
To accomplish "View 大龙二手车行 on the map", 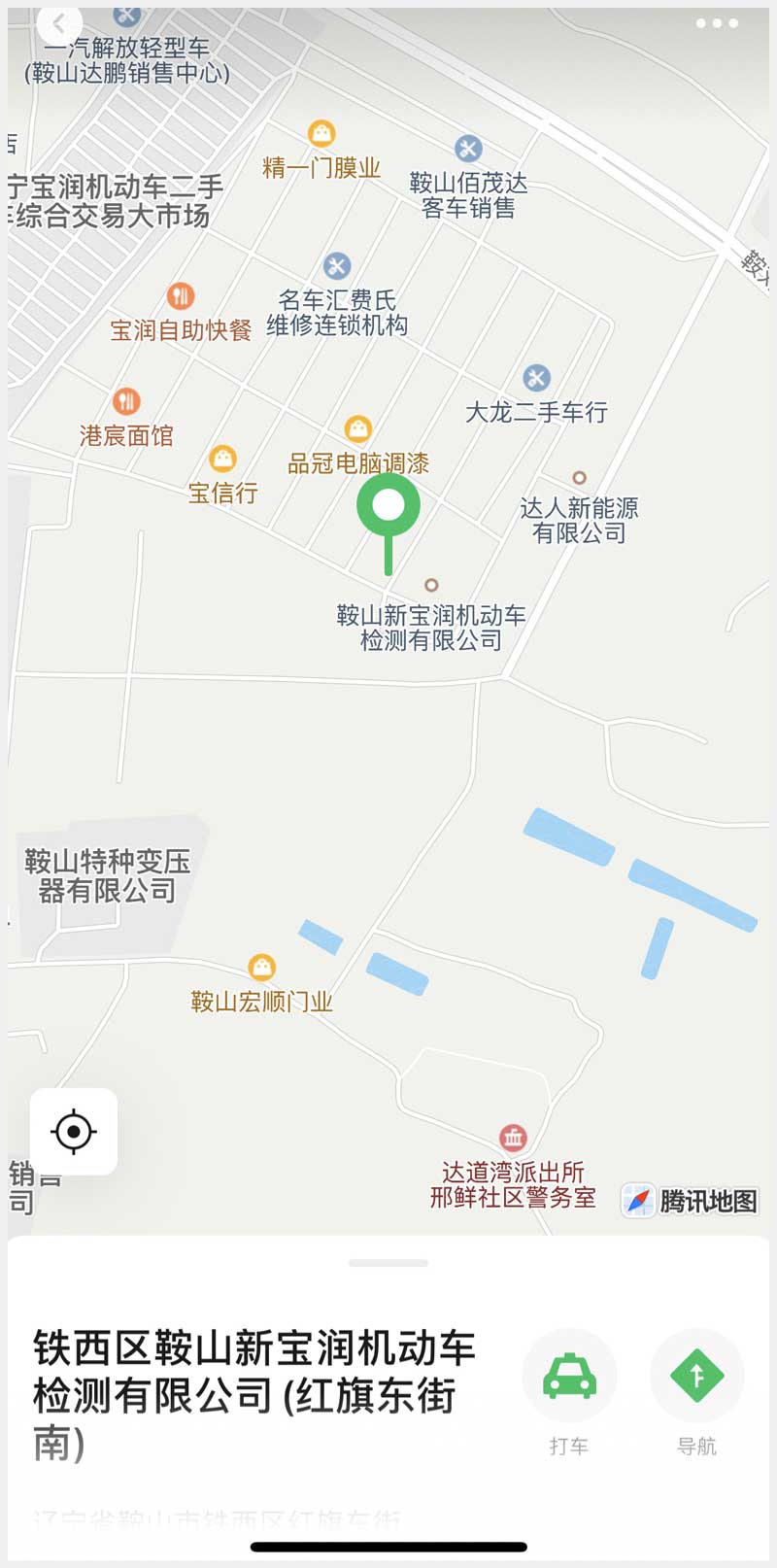I will click(x=536, y=378).
